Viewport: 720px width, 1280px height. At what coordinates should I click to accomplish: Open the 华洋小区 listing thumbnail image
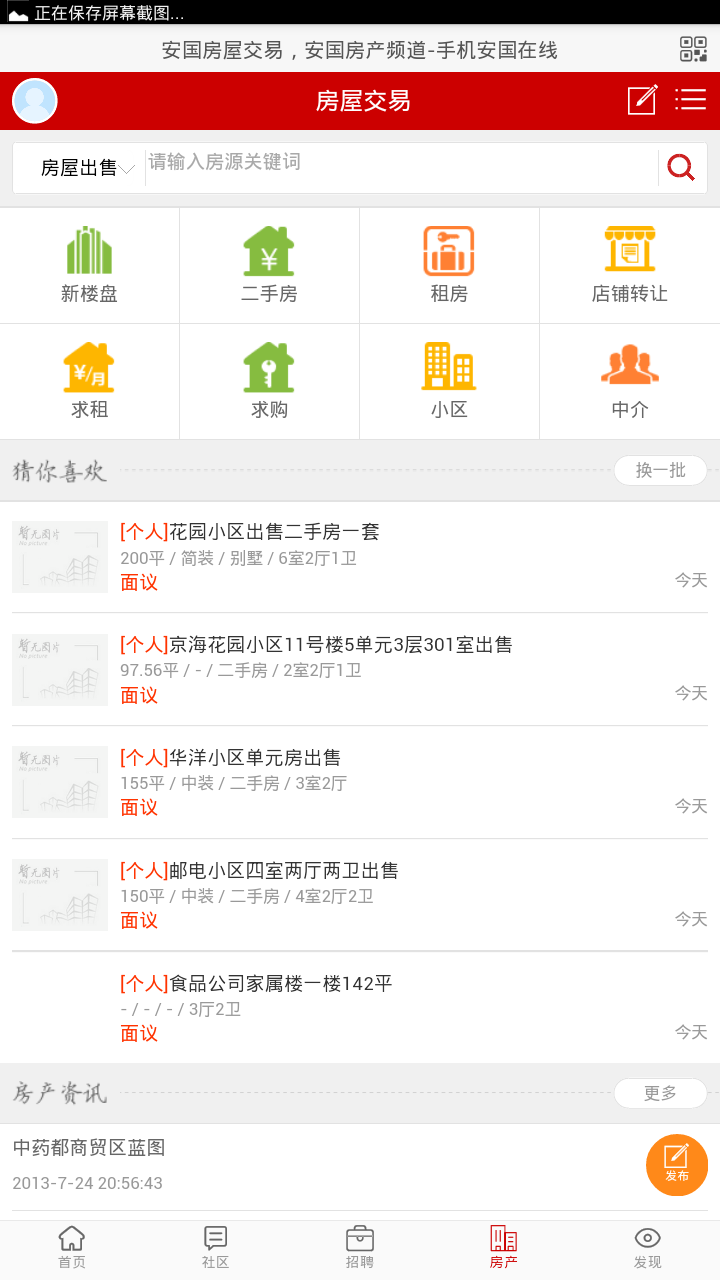(x=59, y=782)
